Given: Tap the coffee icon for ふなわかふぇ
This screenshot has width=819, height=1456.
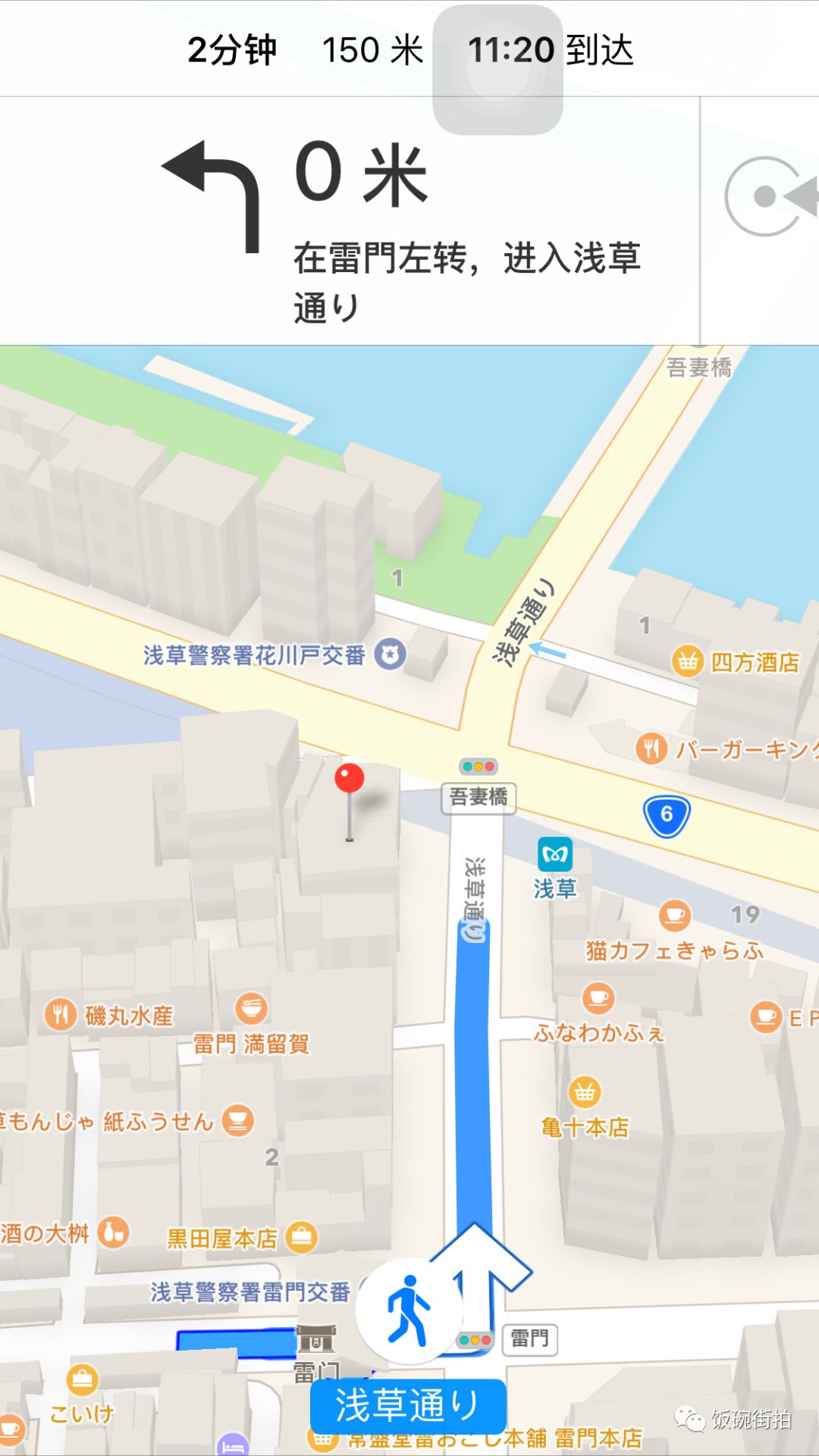Looking at the screenshot, I should [x=597, y=998].
